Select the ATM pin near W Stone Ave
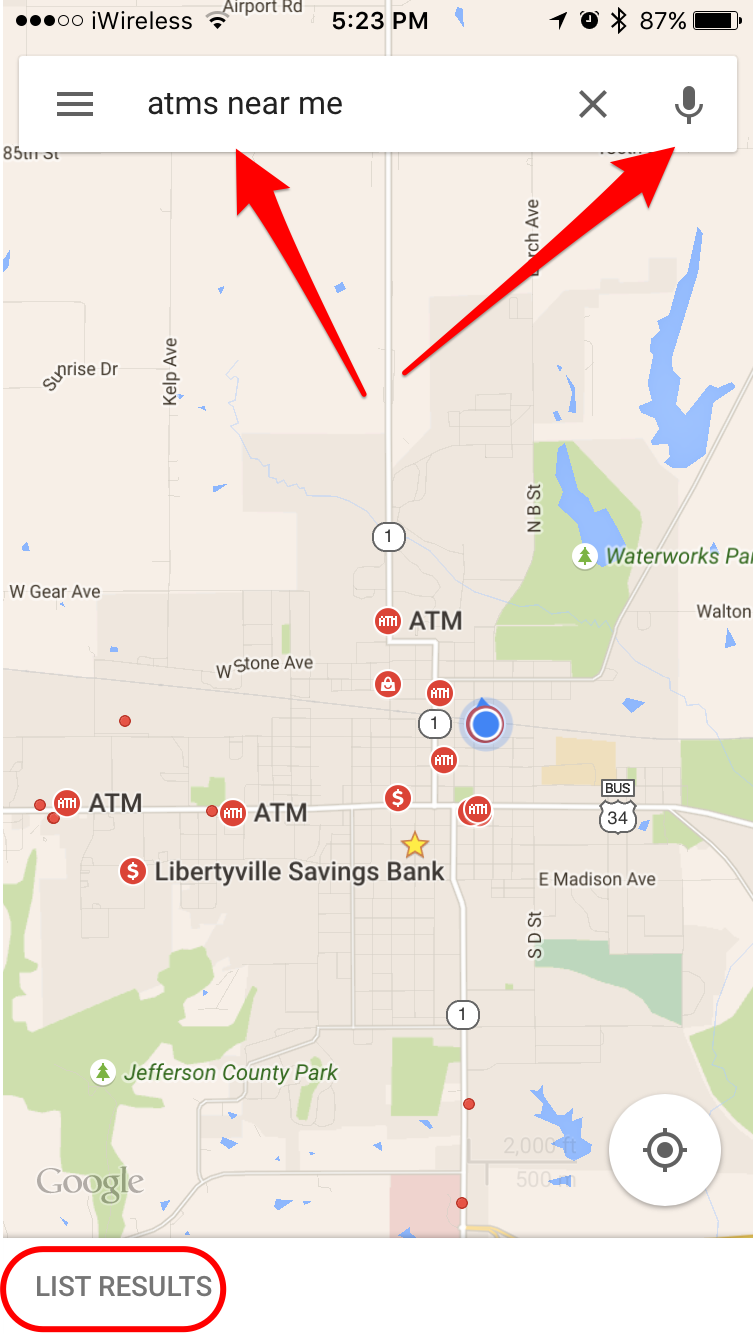The image size is (754, 1334). coord(388,621)
